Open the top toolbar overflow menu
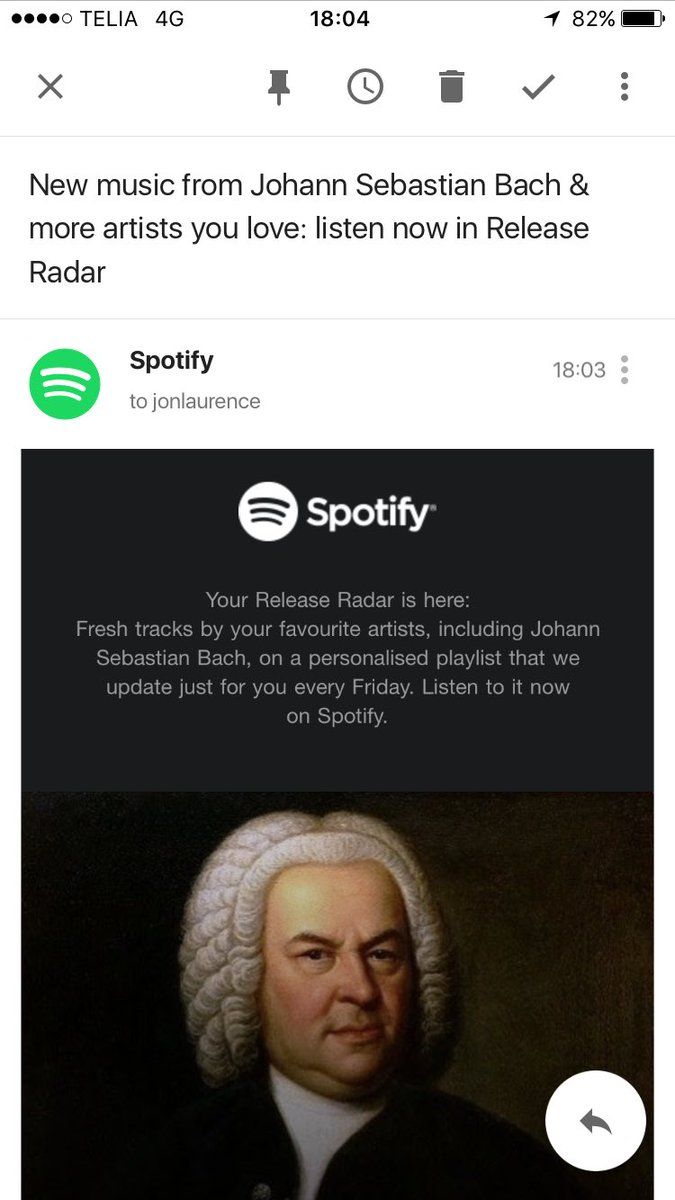The width and height of the screenshot is (675, 1200). pos(624,87)
